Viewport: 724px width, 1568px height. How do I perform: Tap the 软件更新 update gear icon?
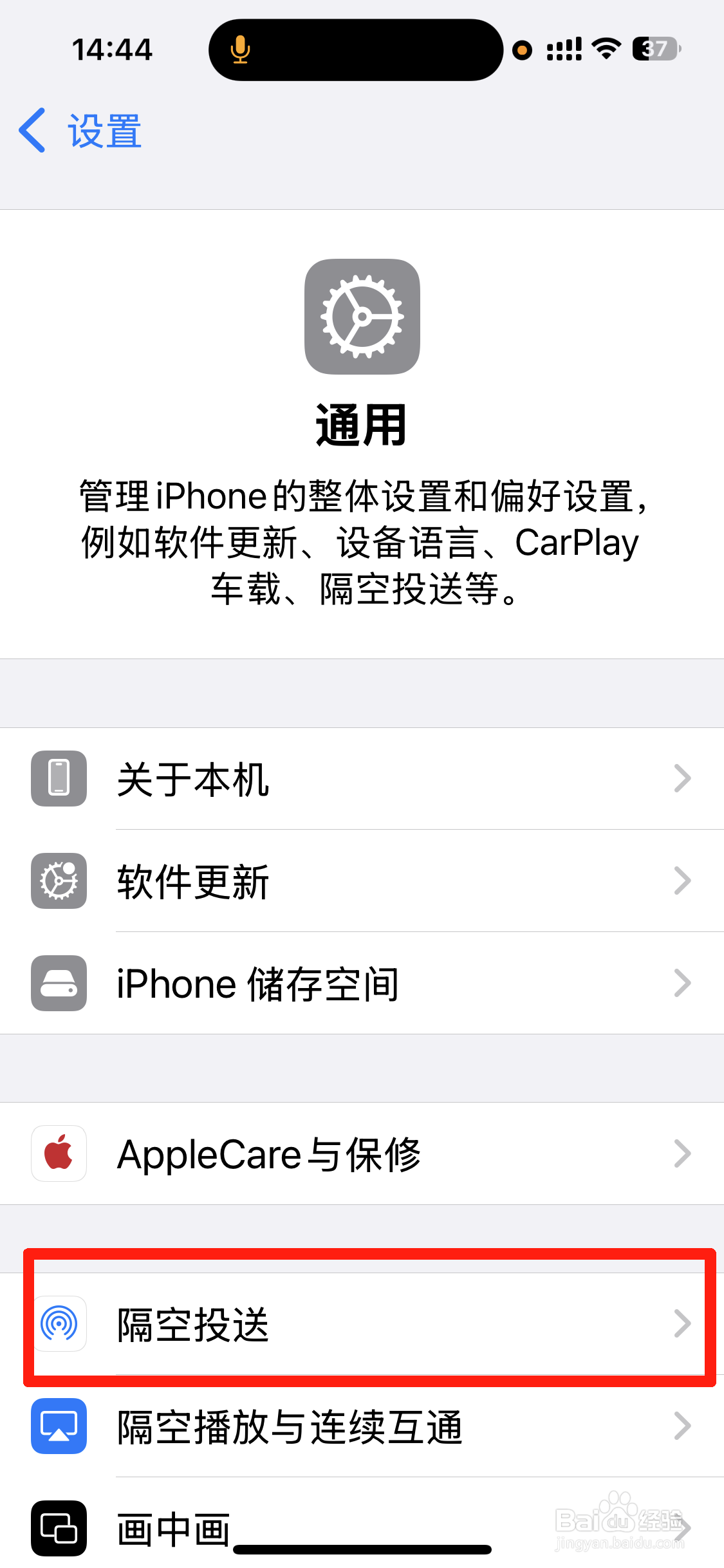click(x=58, y=881)
